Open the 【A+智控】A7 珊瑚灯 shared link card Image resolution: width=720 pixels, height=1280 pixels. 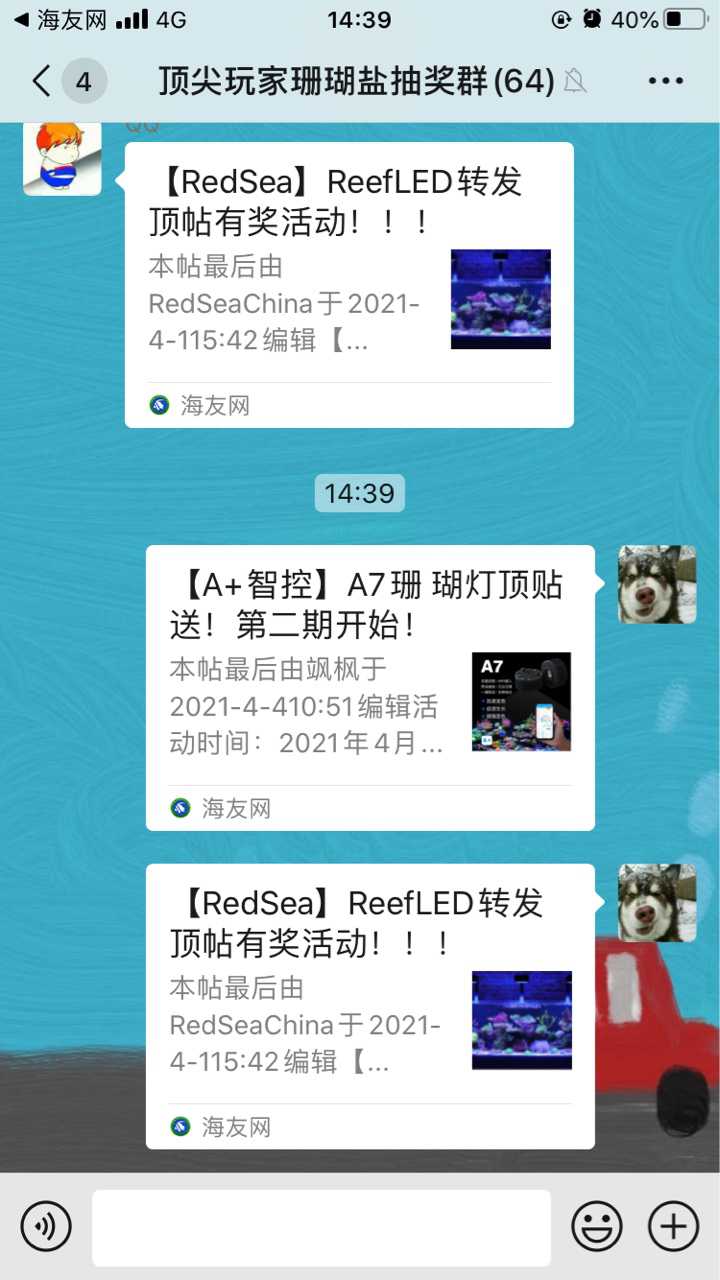tap(370, 687)
